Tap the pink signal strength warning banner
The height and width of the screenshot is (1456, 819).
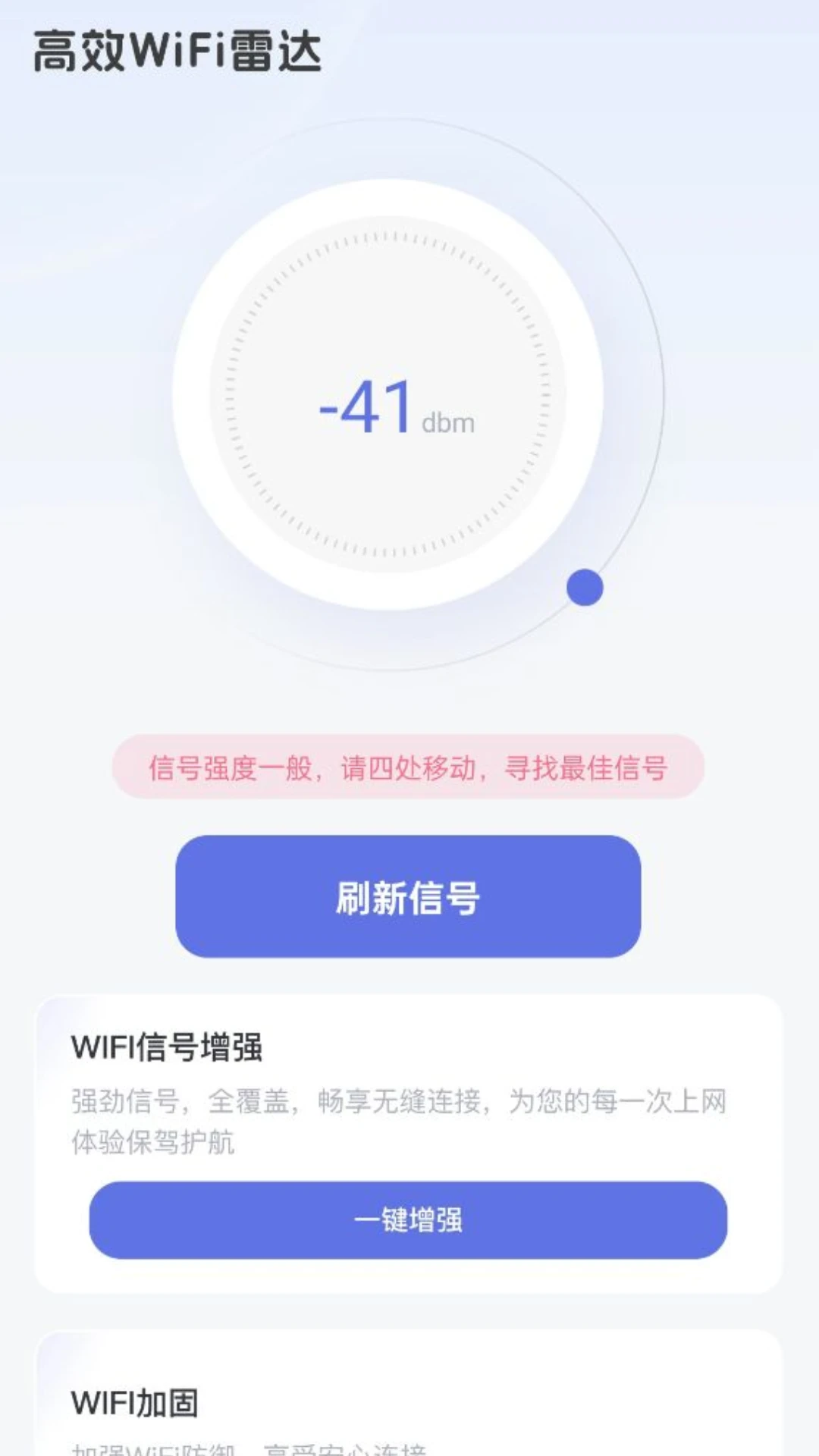coord(408,770)
